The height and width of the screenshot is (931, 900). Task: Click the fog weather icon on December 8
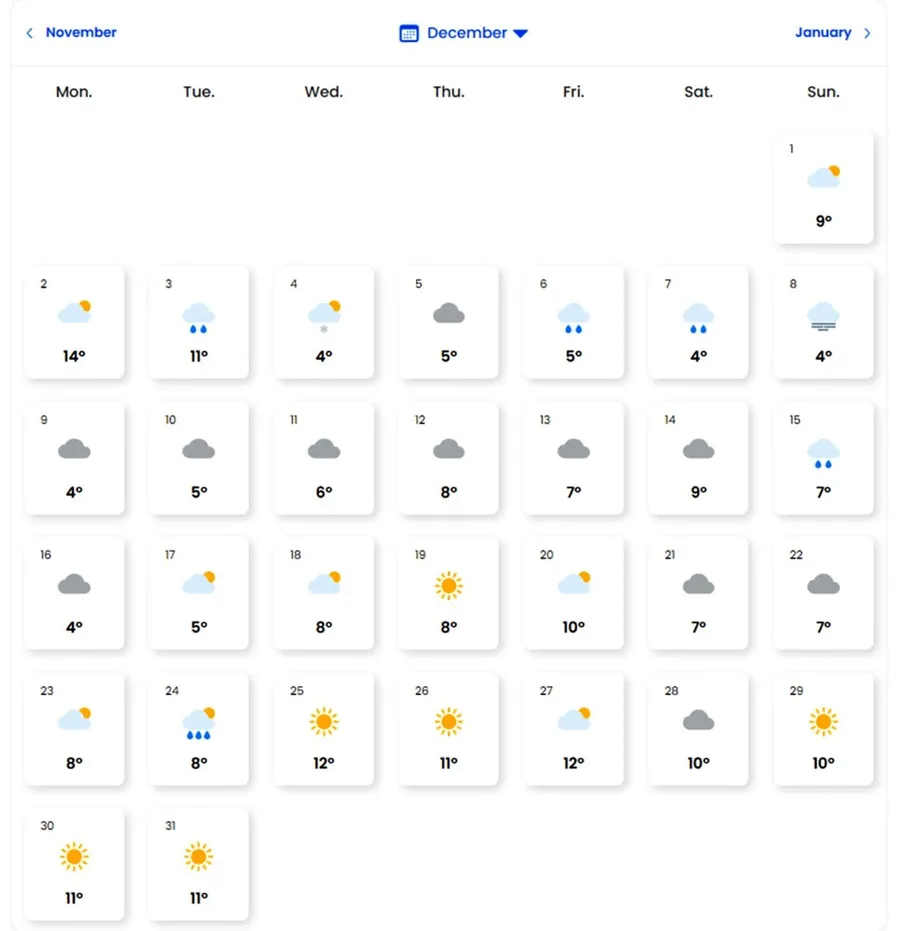click(x=823, y=315)
